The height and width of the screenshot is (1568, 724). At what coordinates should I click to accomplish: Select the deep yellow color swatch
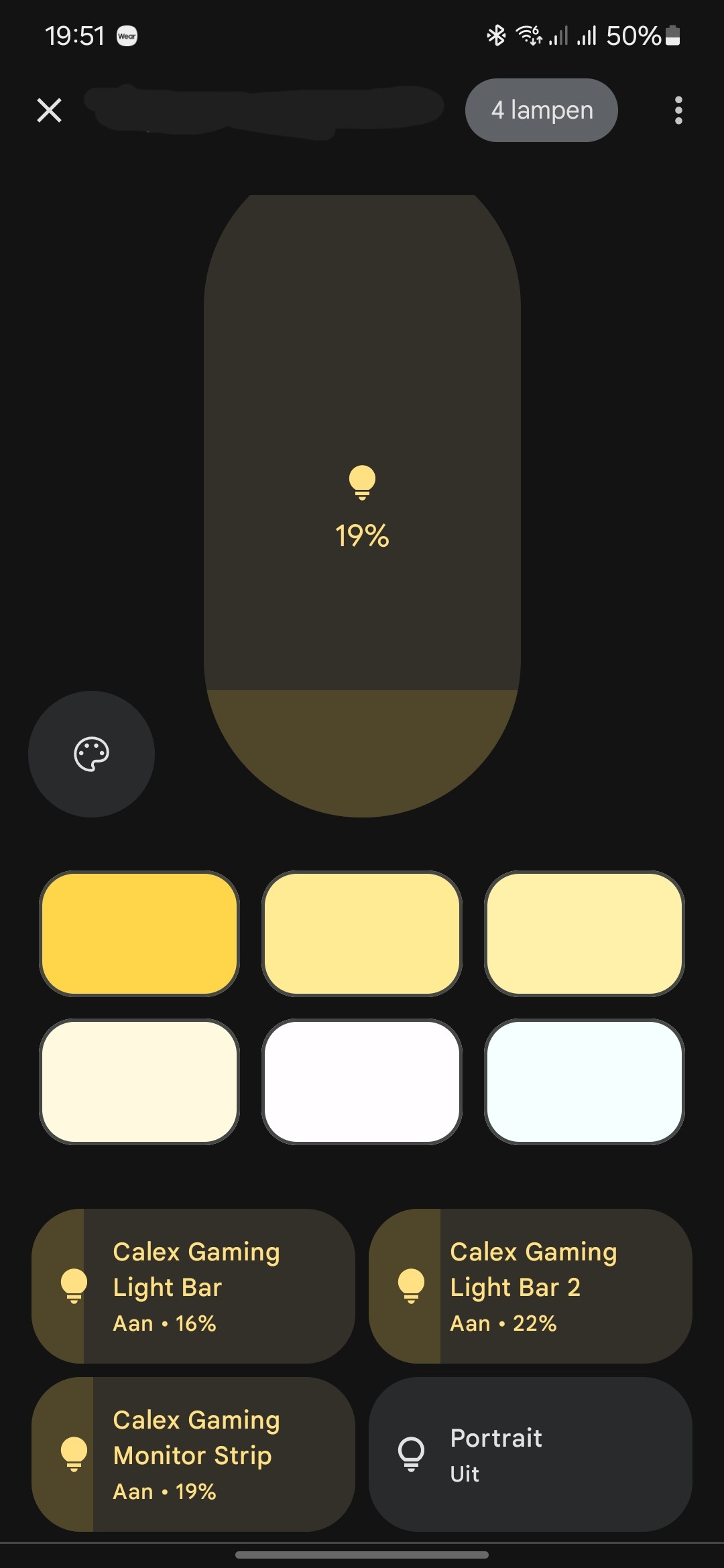click(x=139, y=933)
